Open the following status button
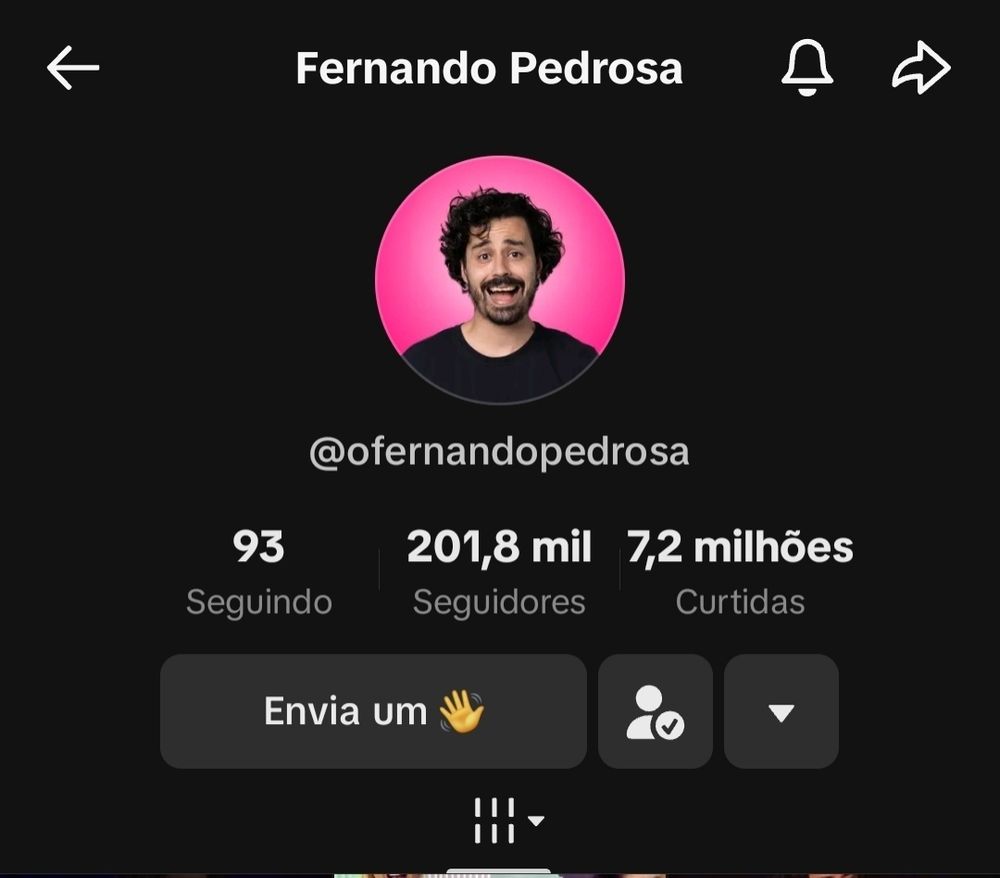 click(x=655, y=711)
